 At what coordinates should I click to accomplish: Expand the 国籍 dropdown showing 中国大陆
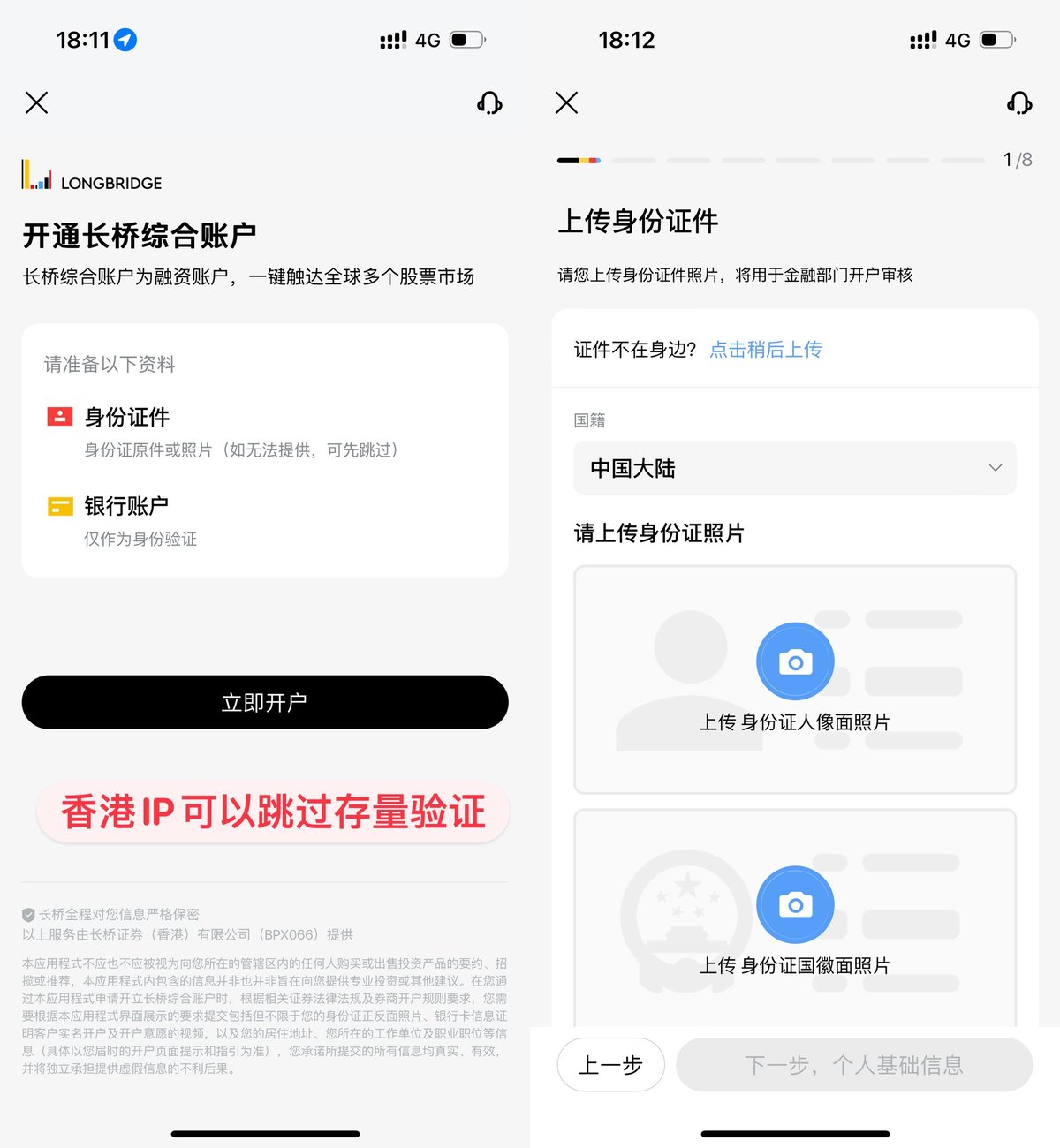[x=795, y=468]
